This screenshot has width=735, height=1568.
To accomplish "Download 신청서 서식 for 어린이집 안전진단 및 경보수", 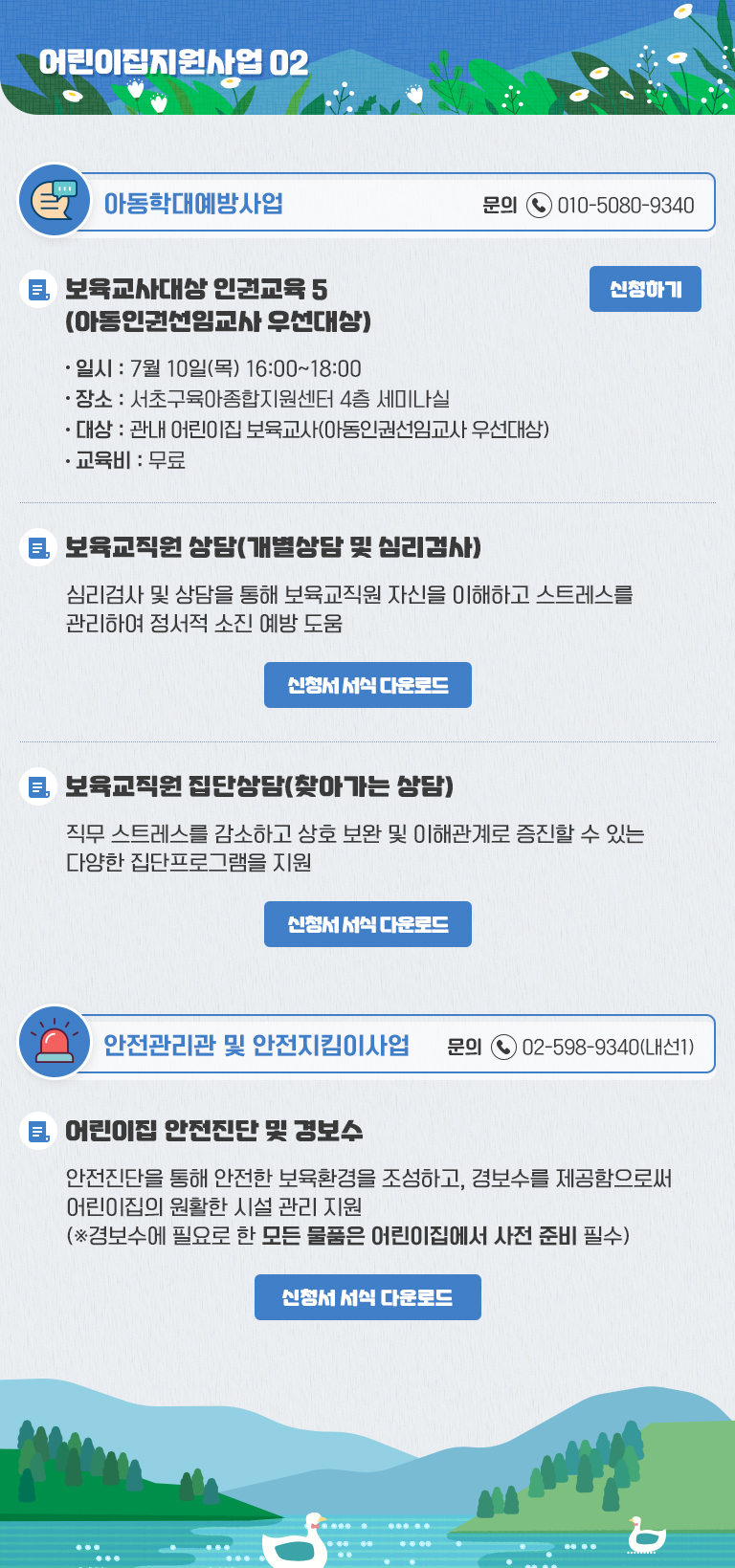I will click(367, 1297).
